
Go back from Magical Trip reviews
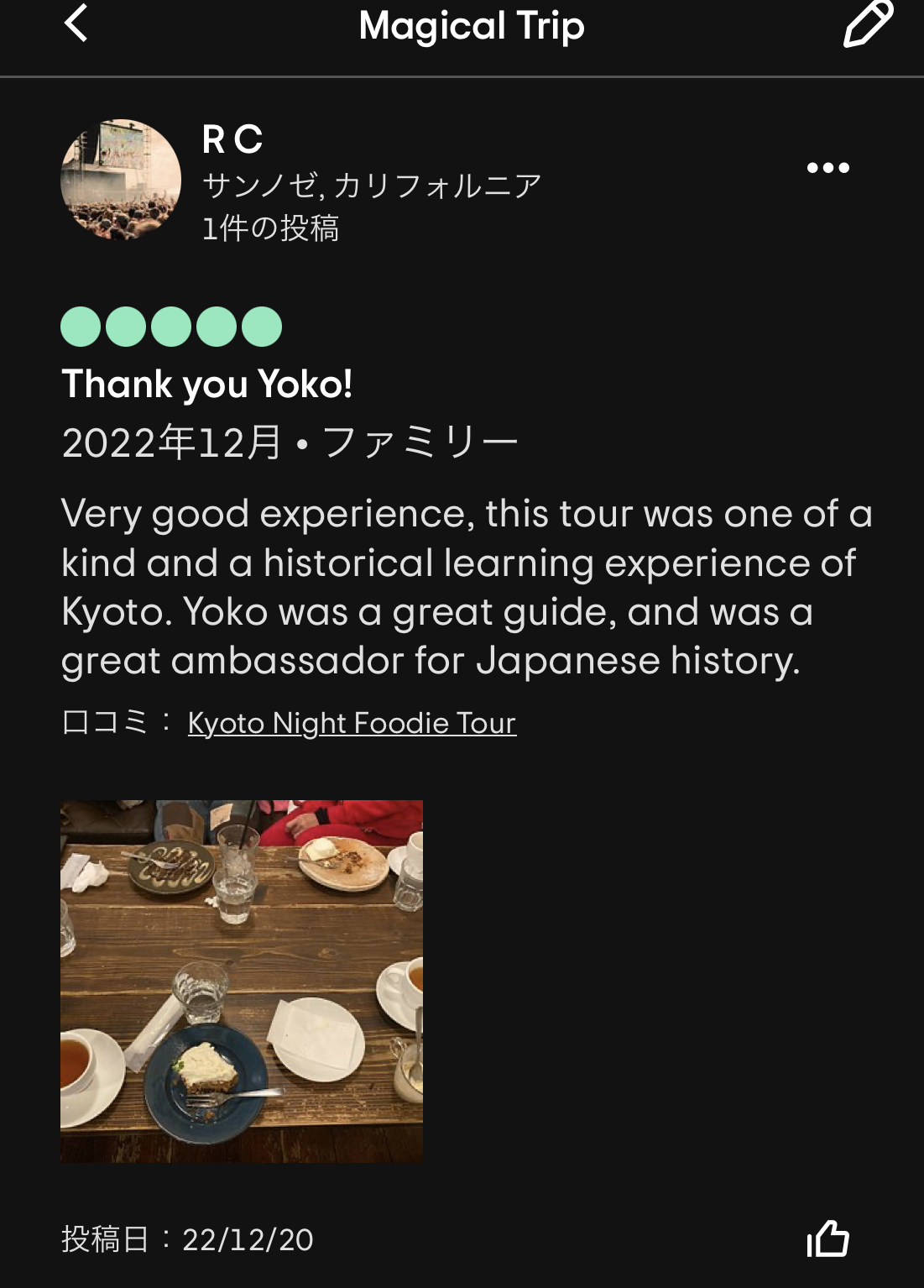(x=76, y=24)
